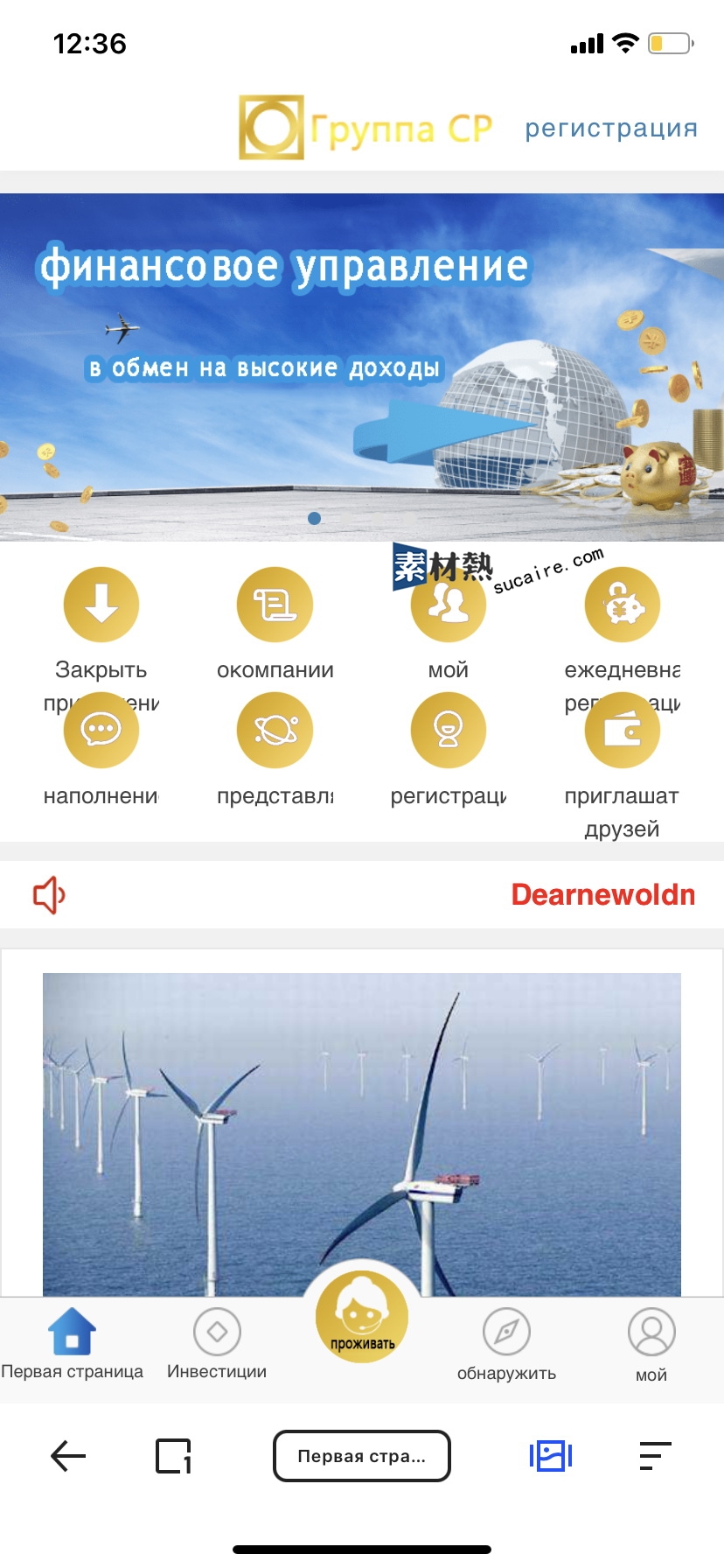The image size is (724, 1568).
Task: Switch to Инвестиции tab
Action: coord(217,1343)
